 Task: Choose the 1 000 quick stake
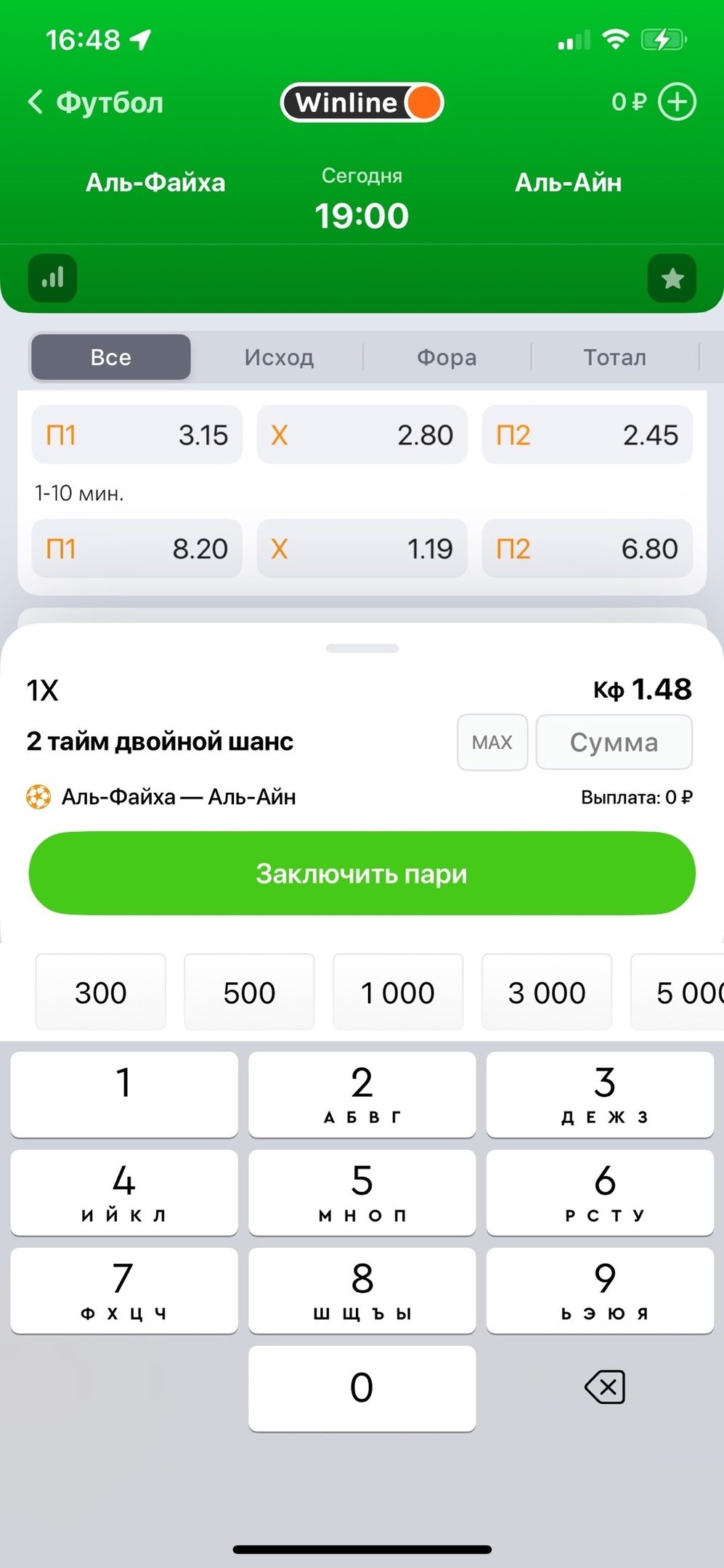(397, 992)
